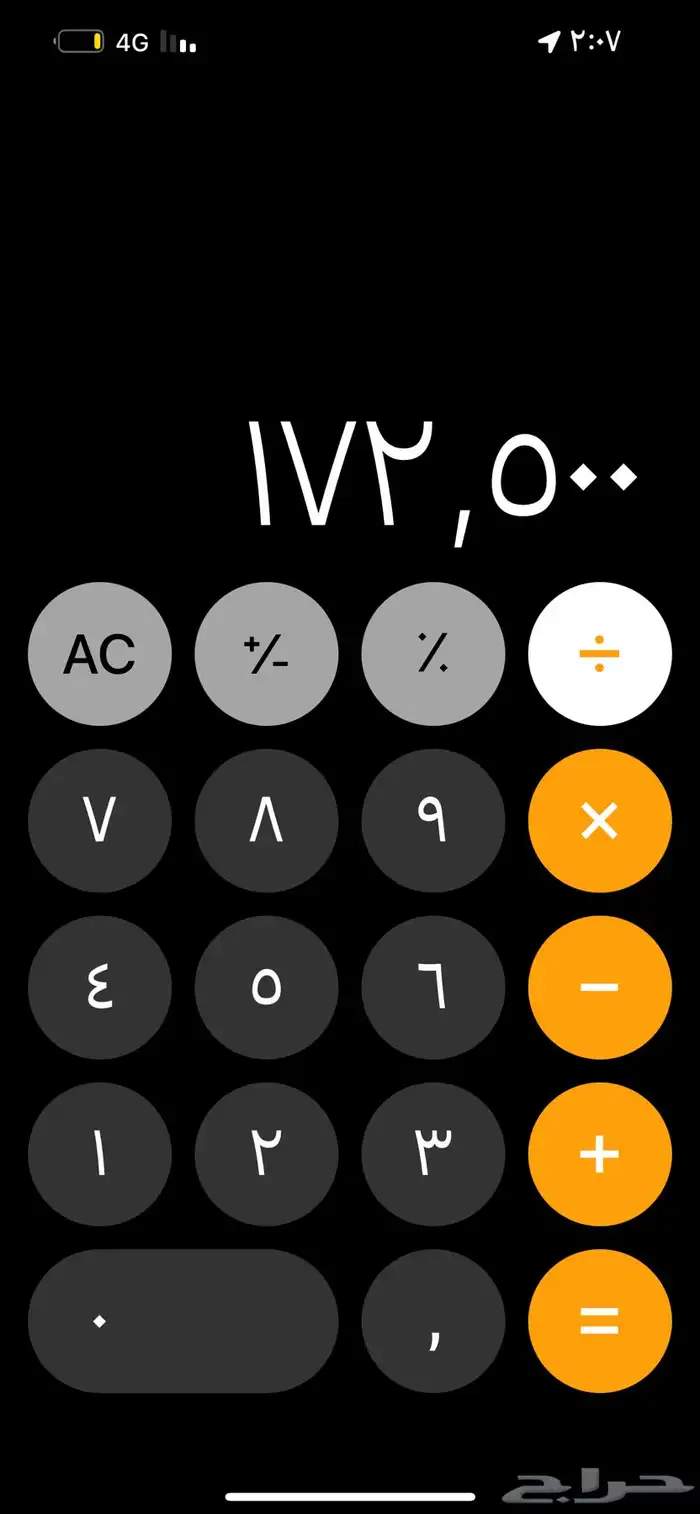Tap the plus operator key
The height and width of the screenshot is (1514, 700).
pyautogui.click(x=599, y=1154)
